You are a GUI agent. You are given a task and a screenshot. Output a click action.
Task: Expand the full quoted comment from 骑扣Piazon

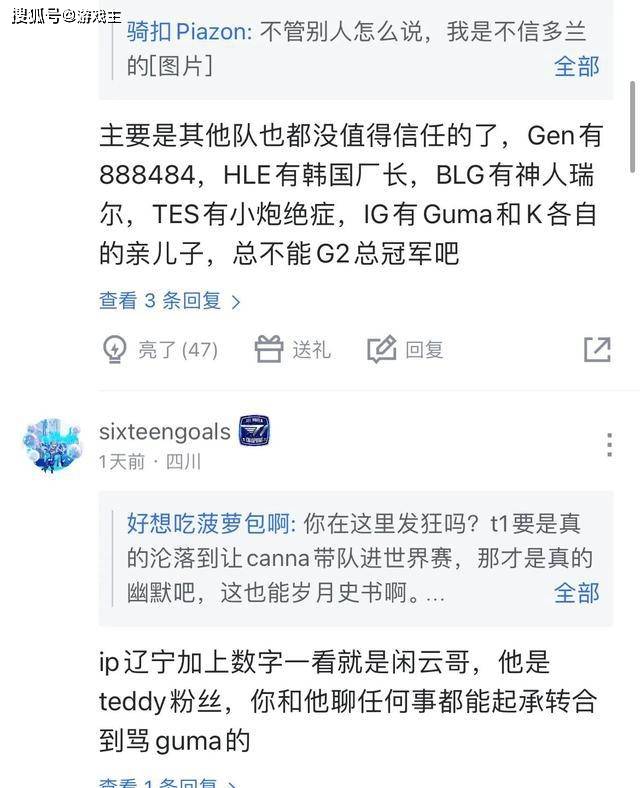[576, 66]
